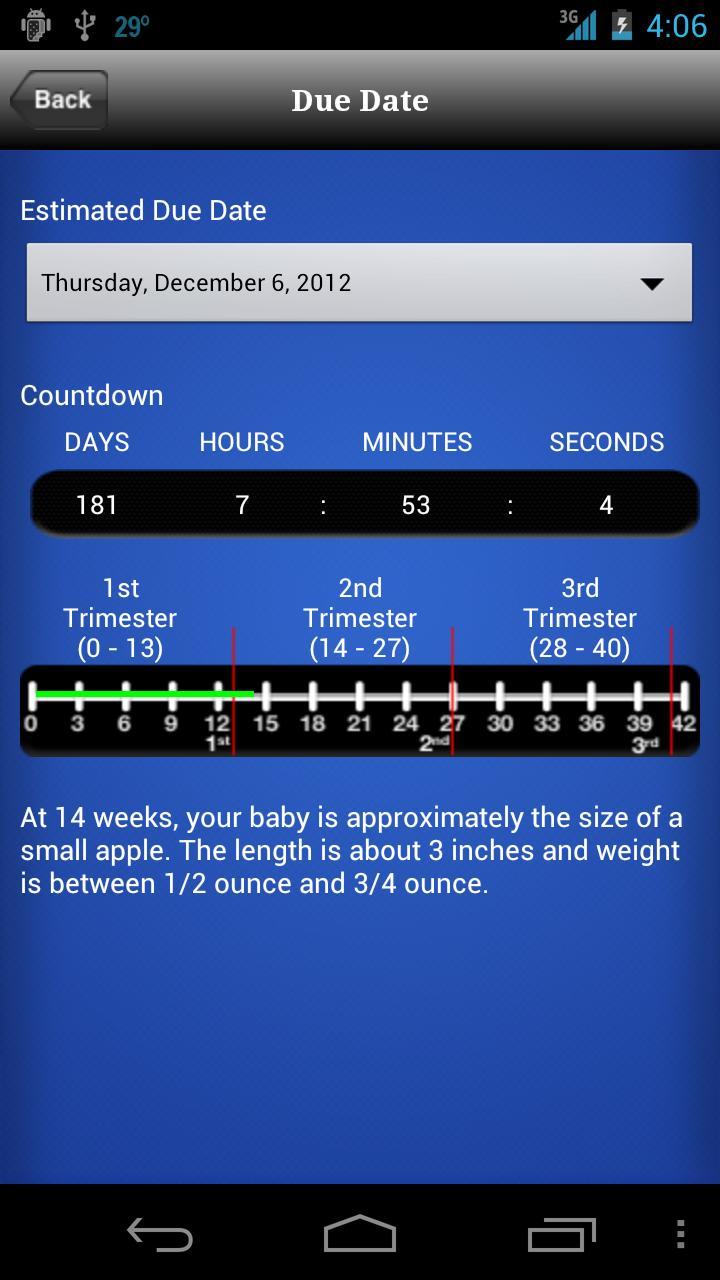Go back using the Back button

coord(60,100)
